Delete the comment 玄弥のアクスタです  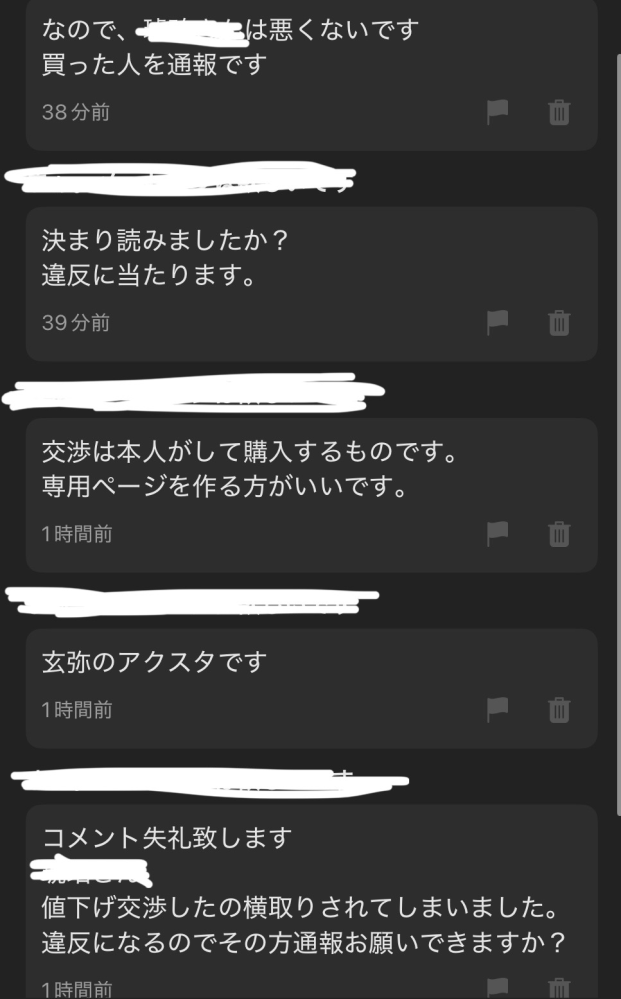(x=559, y=710)
